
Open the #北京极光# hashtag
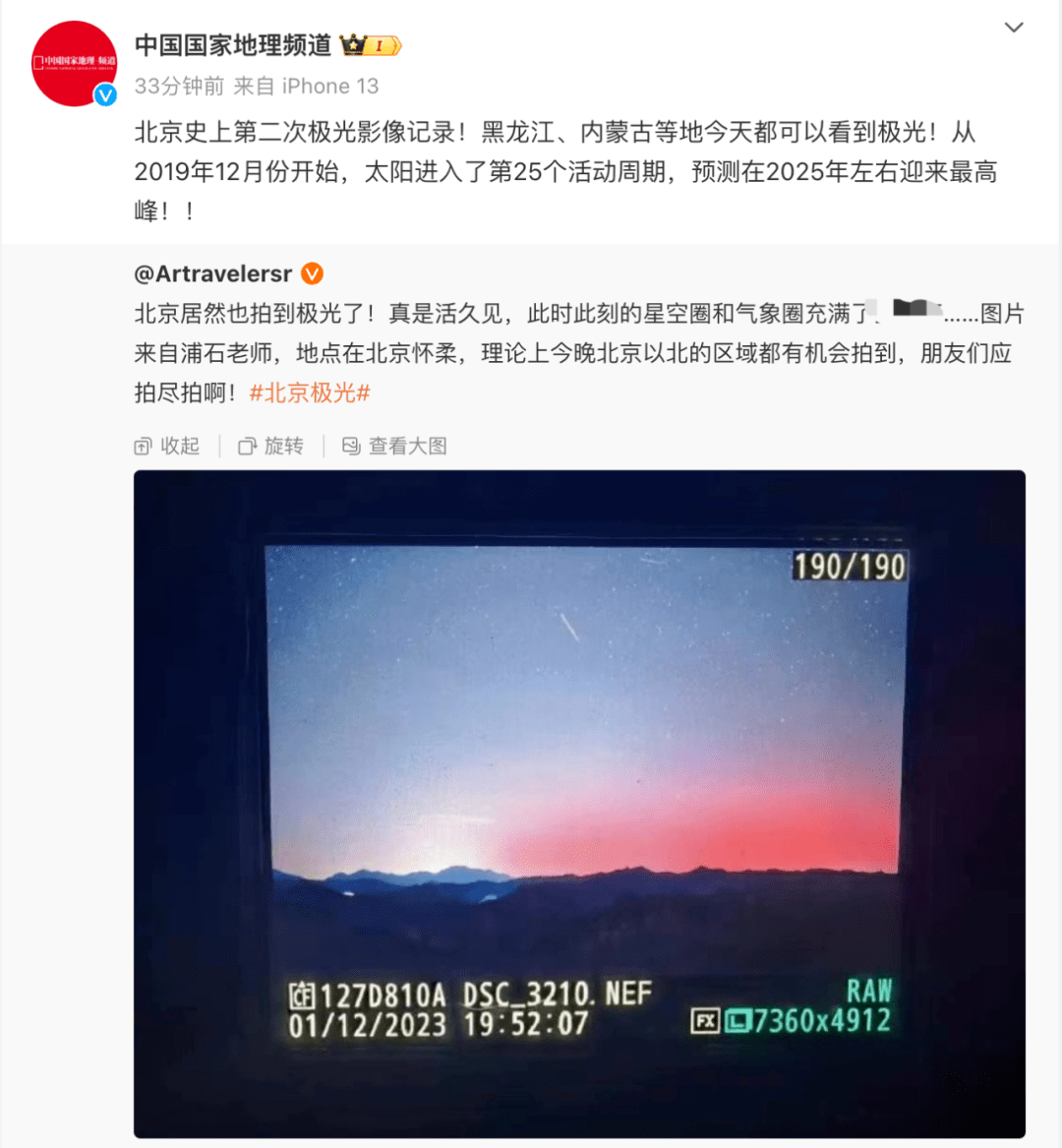310,393
